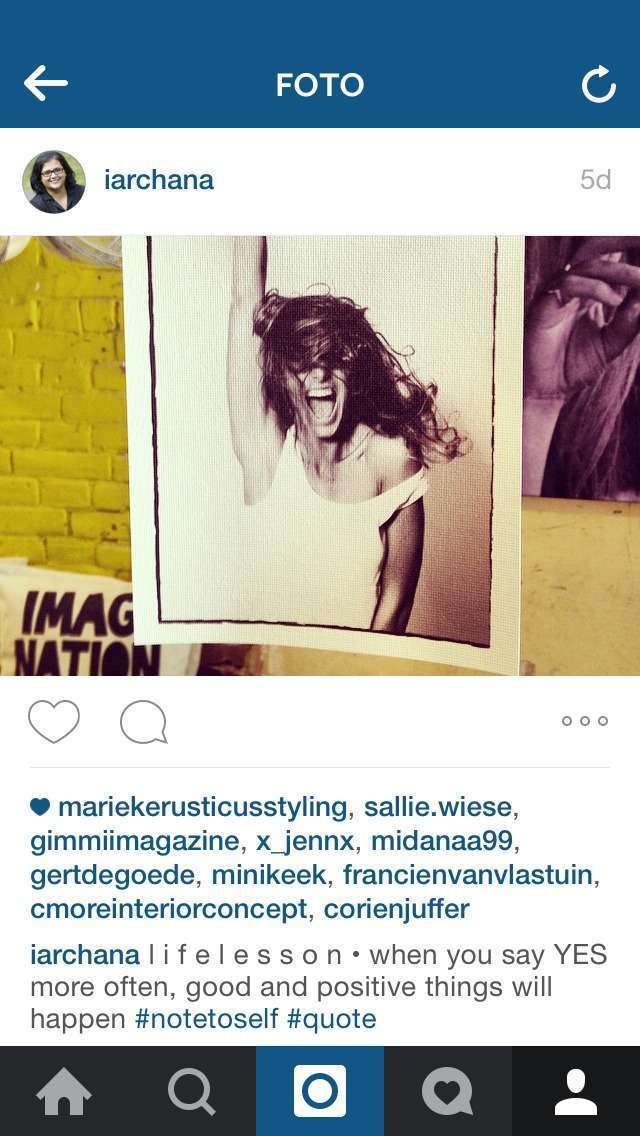Like this photo with the heart

54,721
